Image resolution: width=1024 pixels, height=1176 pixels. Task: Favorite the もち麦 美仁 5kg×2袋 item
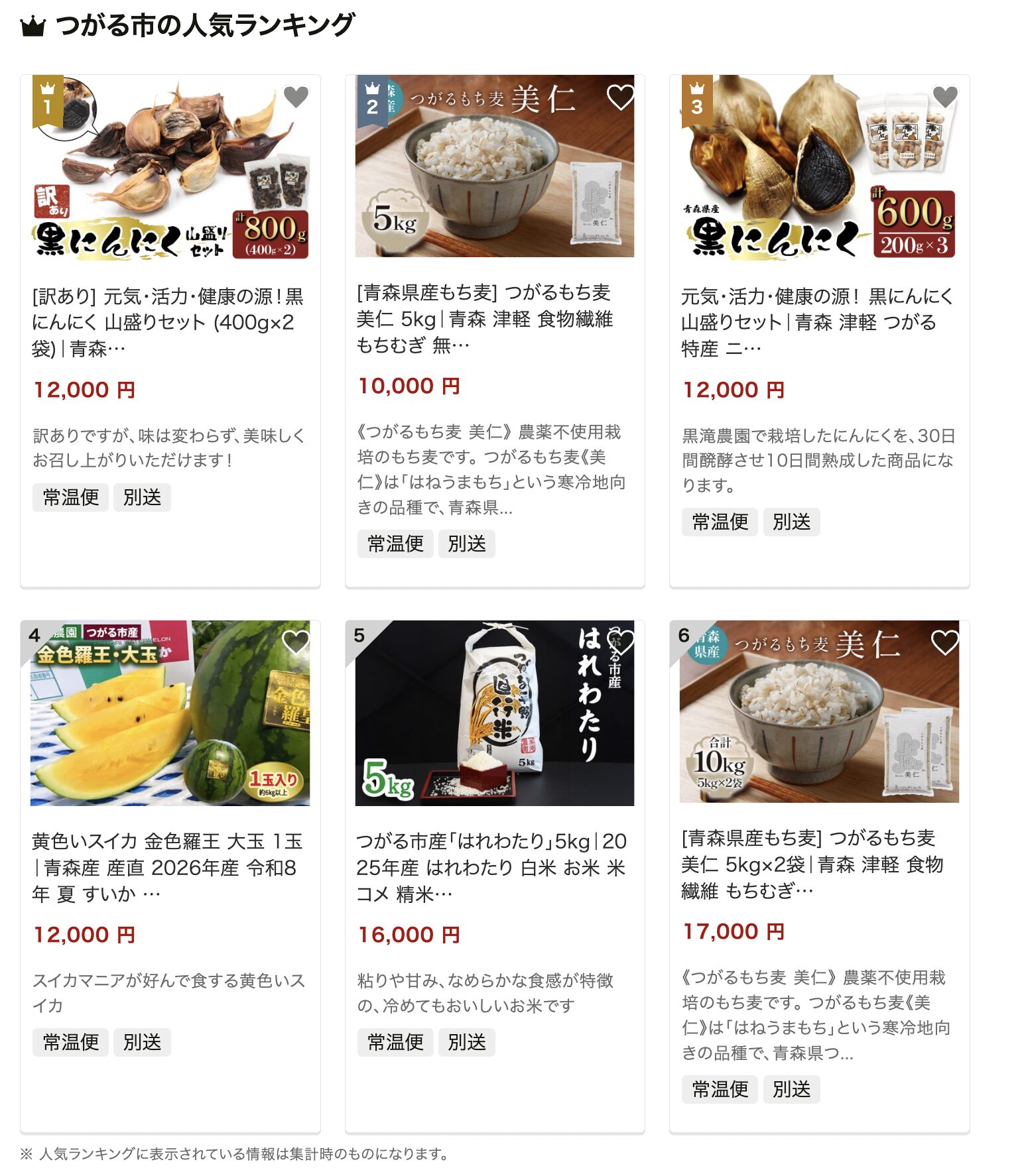pyautogui.click(x=945, y=642)
